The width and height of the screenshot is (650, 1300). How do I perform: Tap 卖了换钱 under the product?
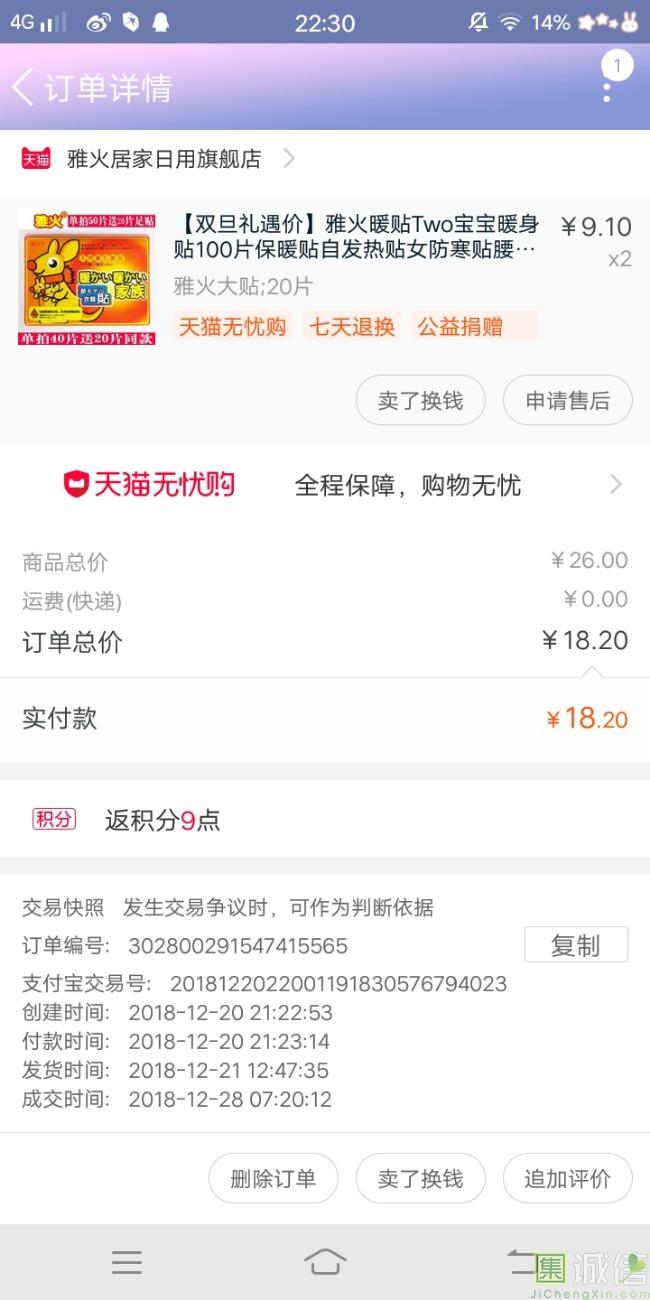(420, 401)
